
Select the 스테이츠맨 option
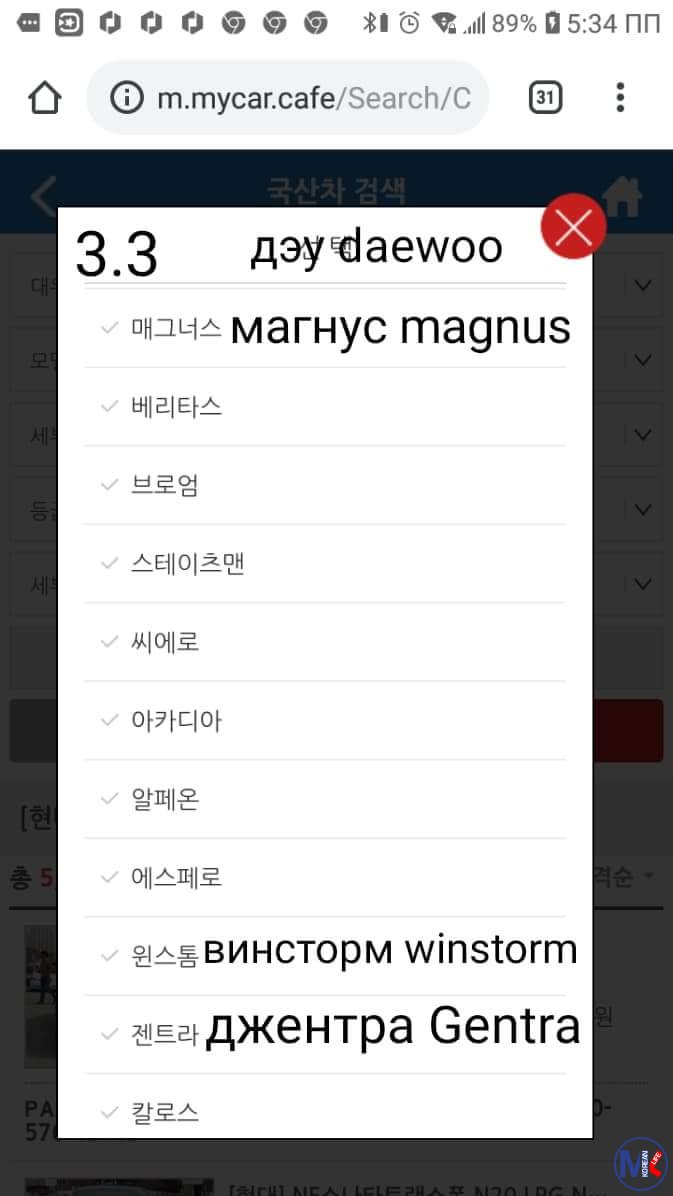pos(187,563)
